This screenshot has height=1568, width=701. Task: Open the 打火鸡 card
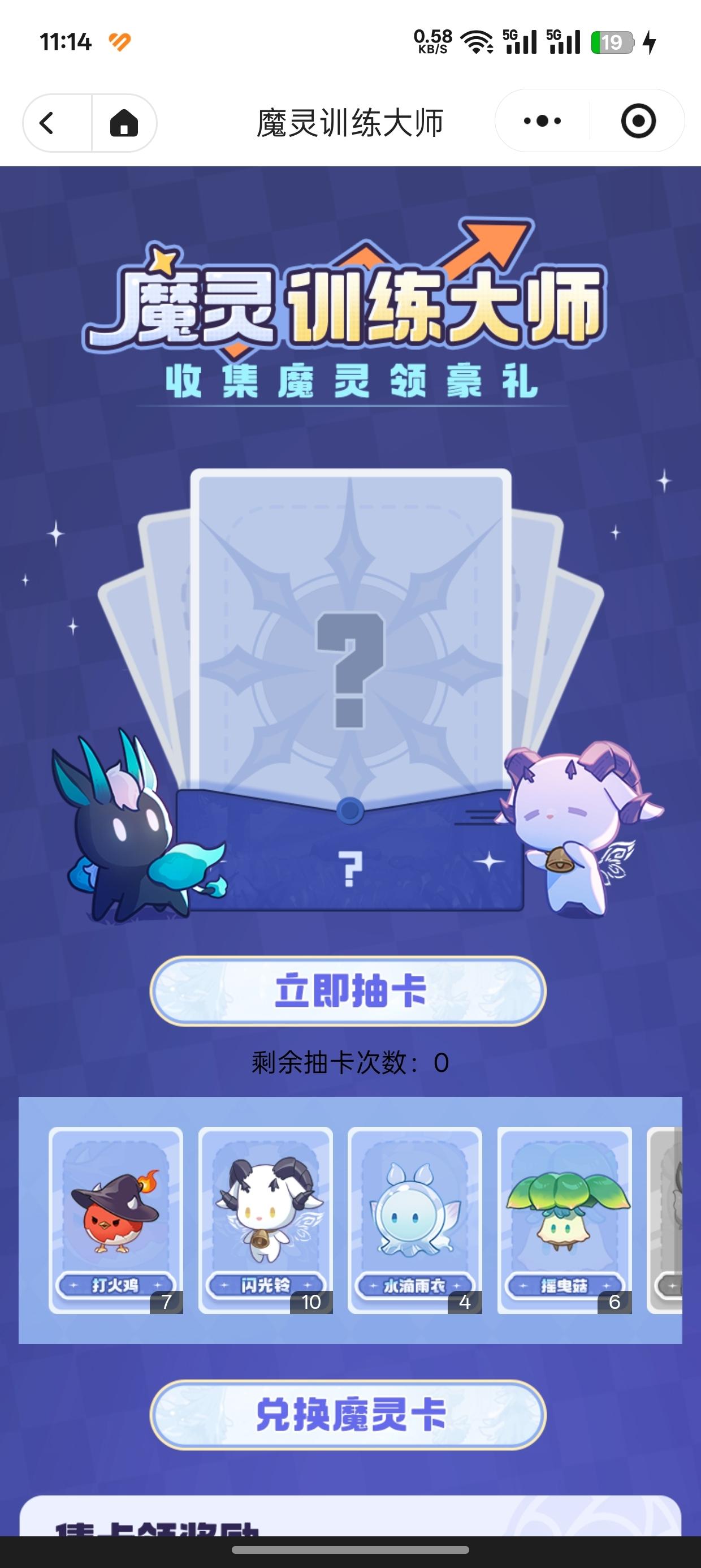click(116, 1220)
